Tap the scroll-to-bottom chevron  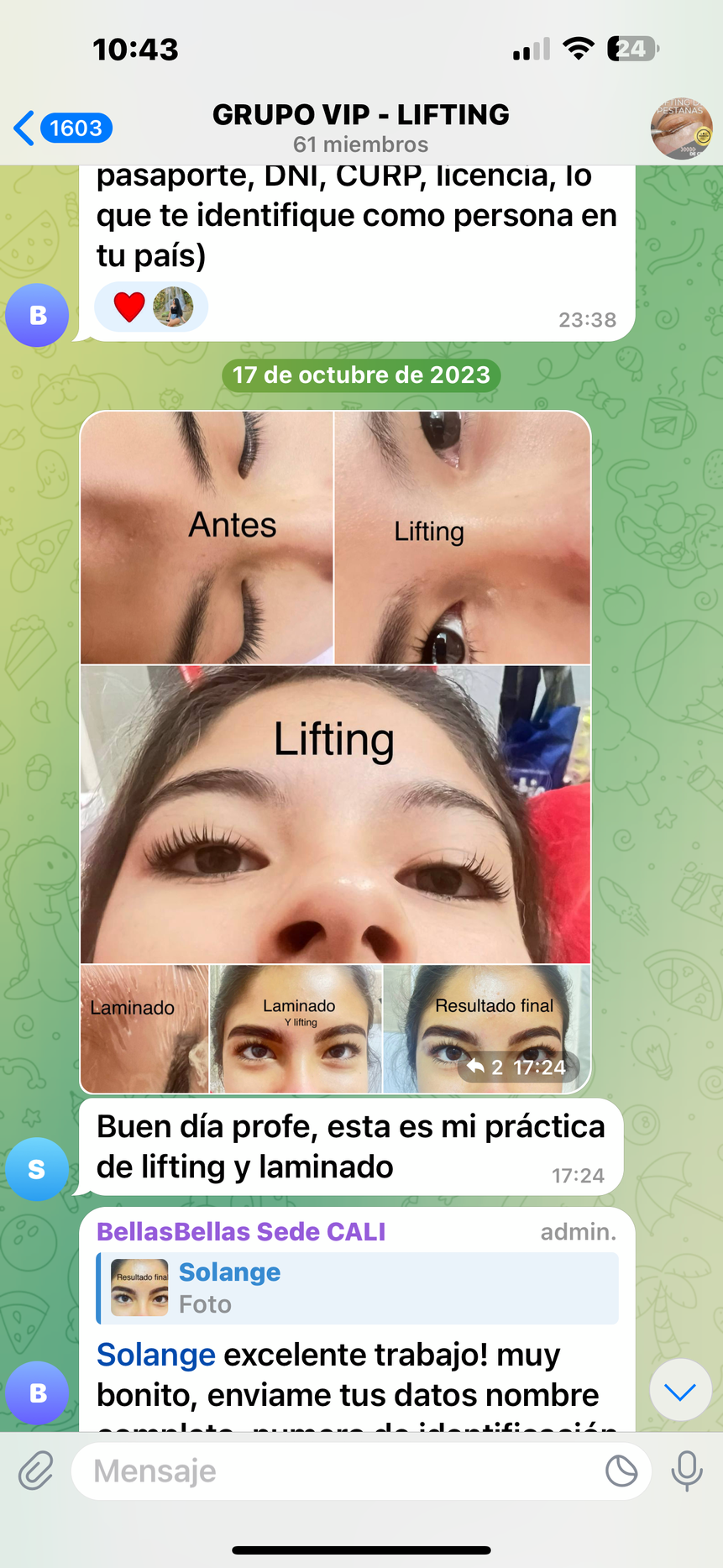[680, 1389]
